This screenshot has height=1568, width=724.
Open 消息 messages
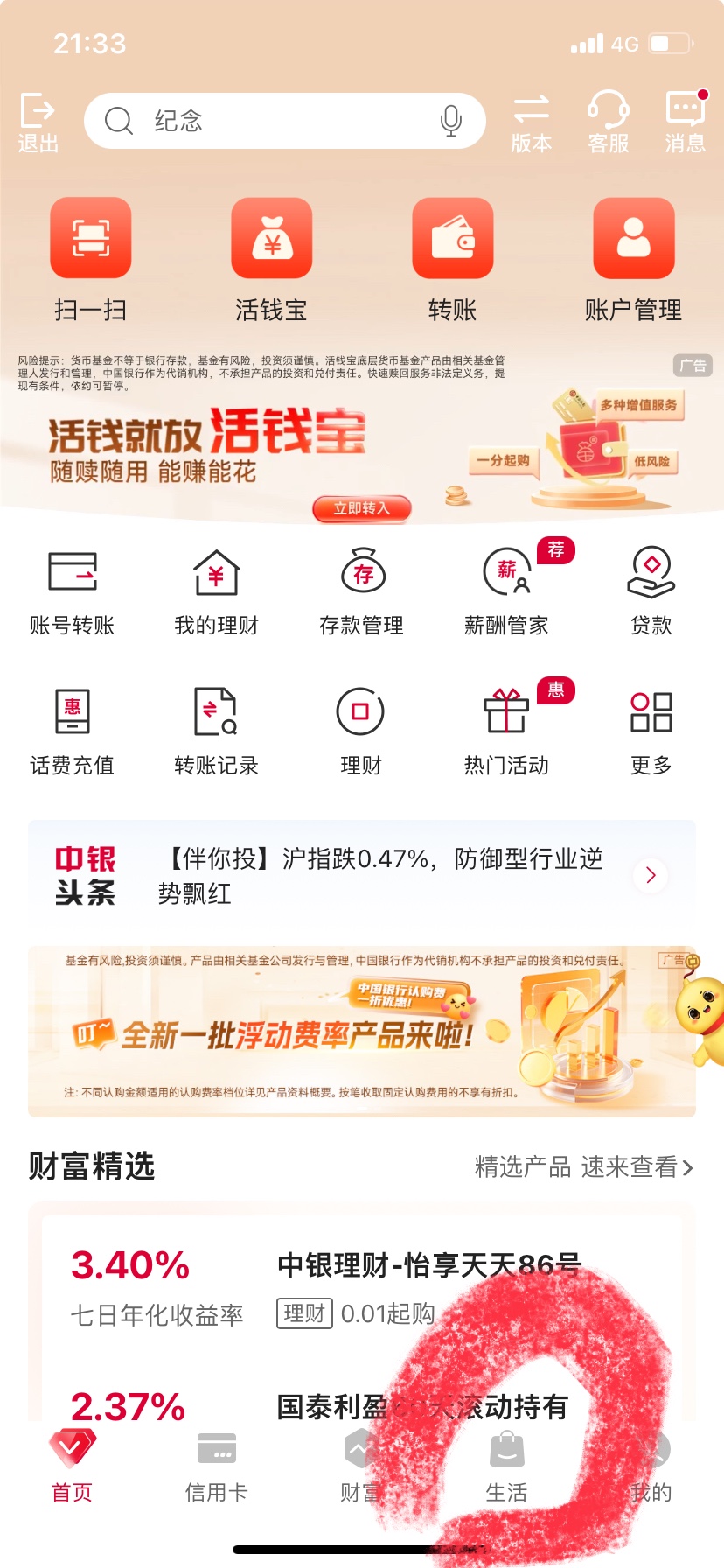[x=685, y=122]
